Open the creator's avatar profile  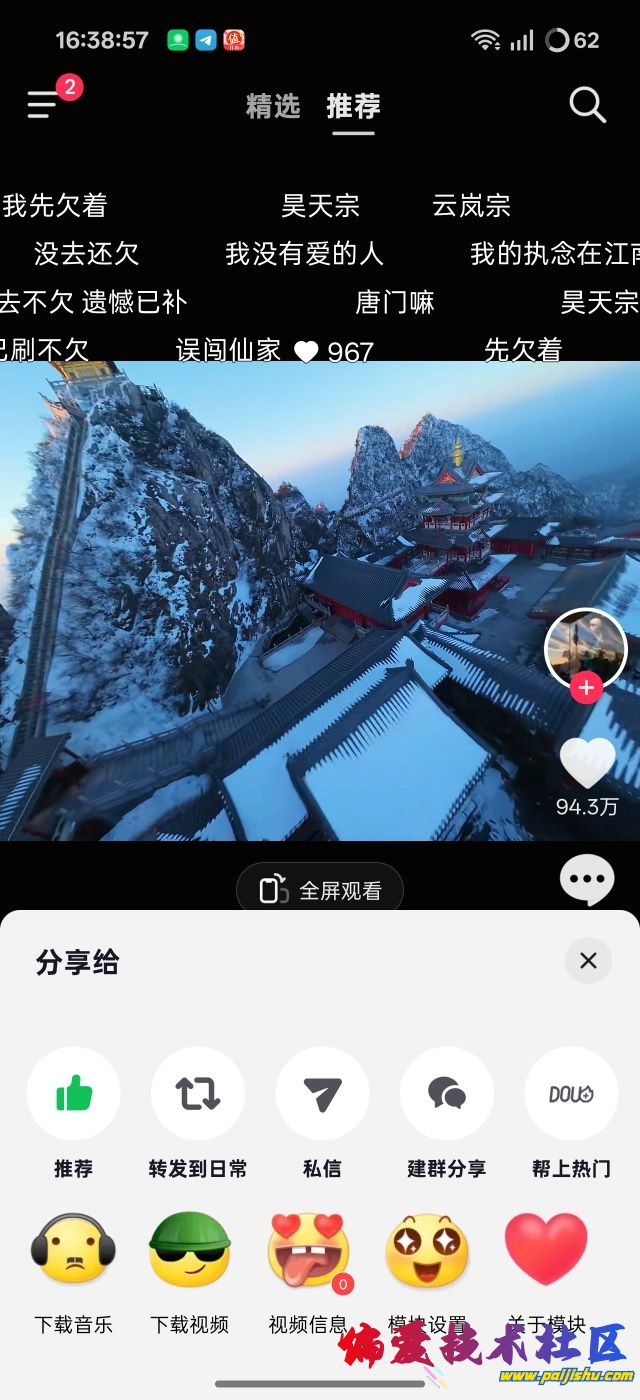(x=586, y=648)
